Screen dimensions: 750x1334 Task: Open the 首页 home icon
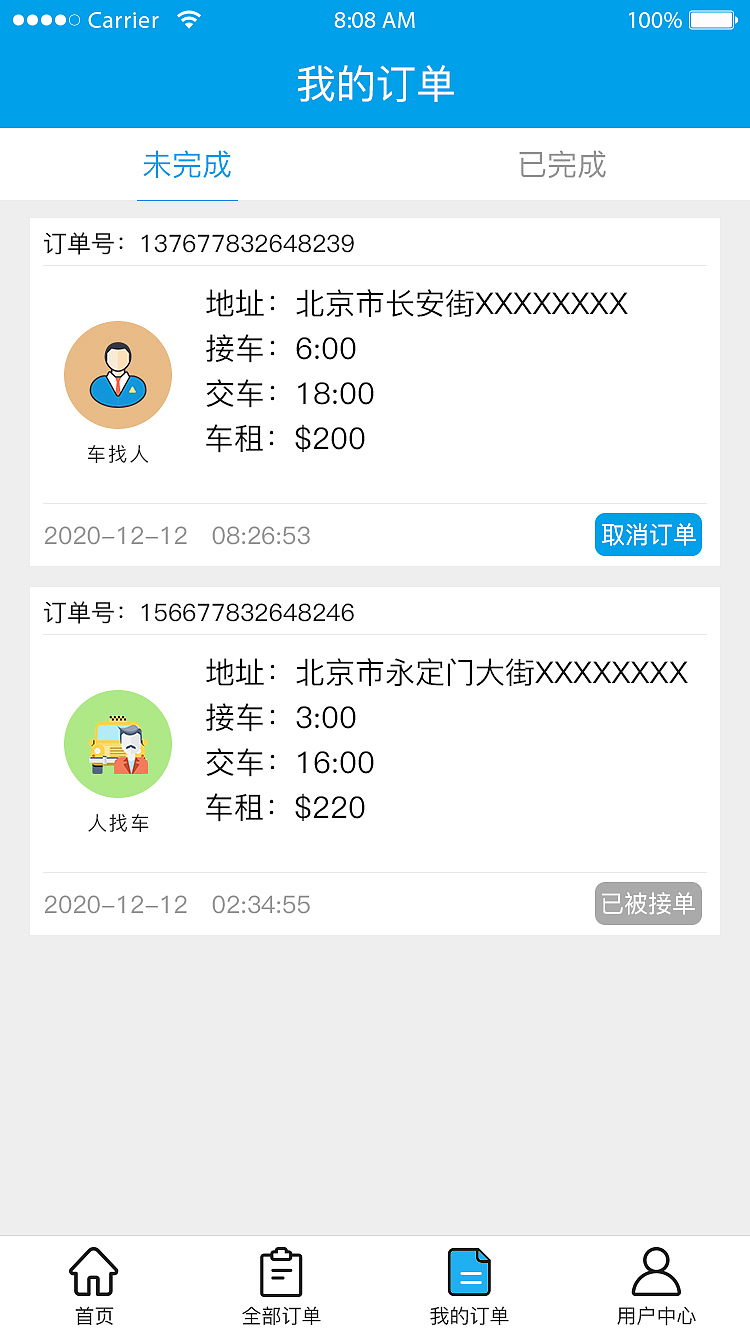pos(93,1270)
